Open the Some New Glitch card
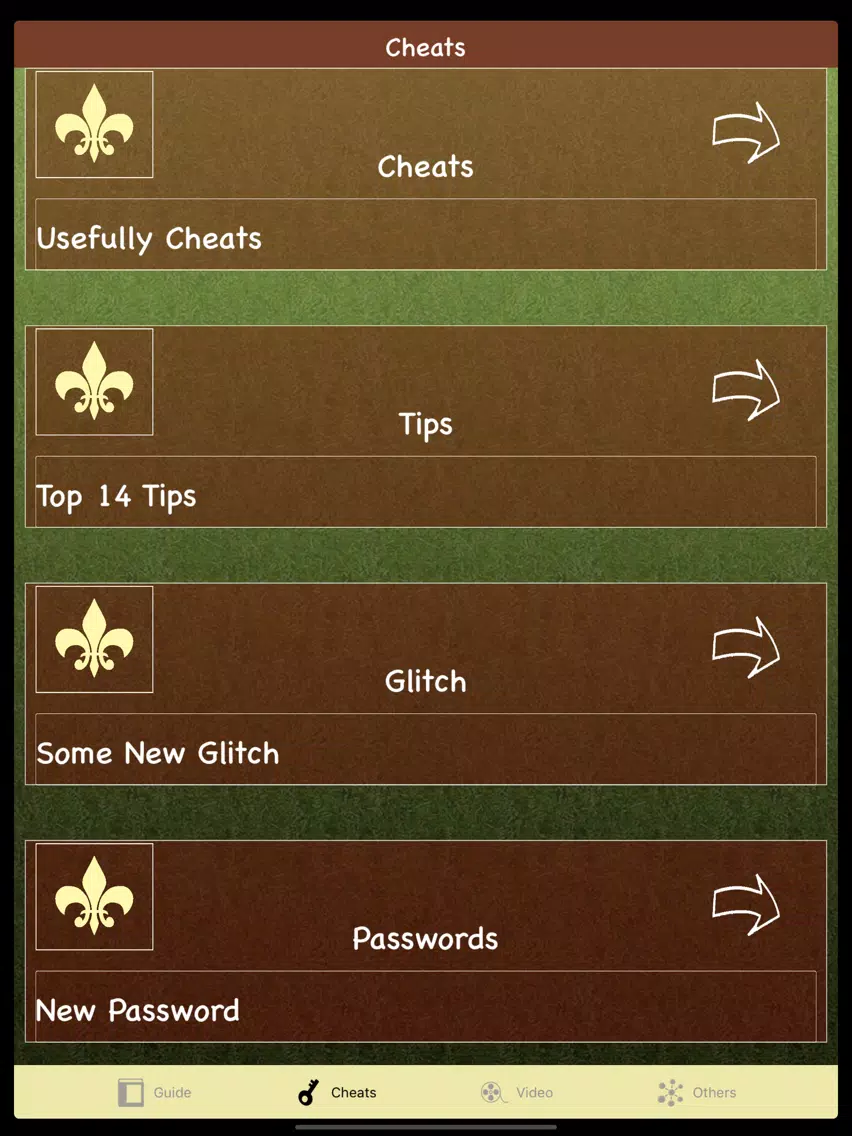Viewport: 852px width, 1136px height. click(x=425, y=683)
